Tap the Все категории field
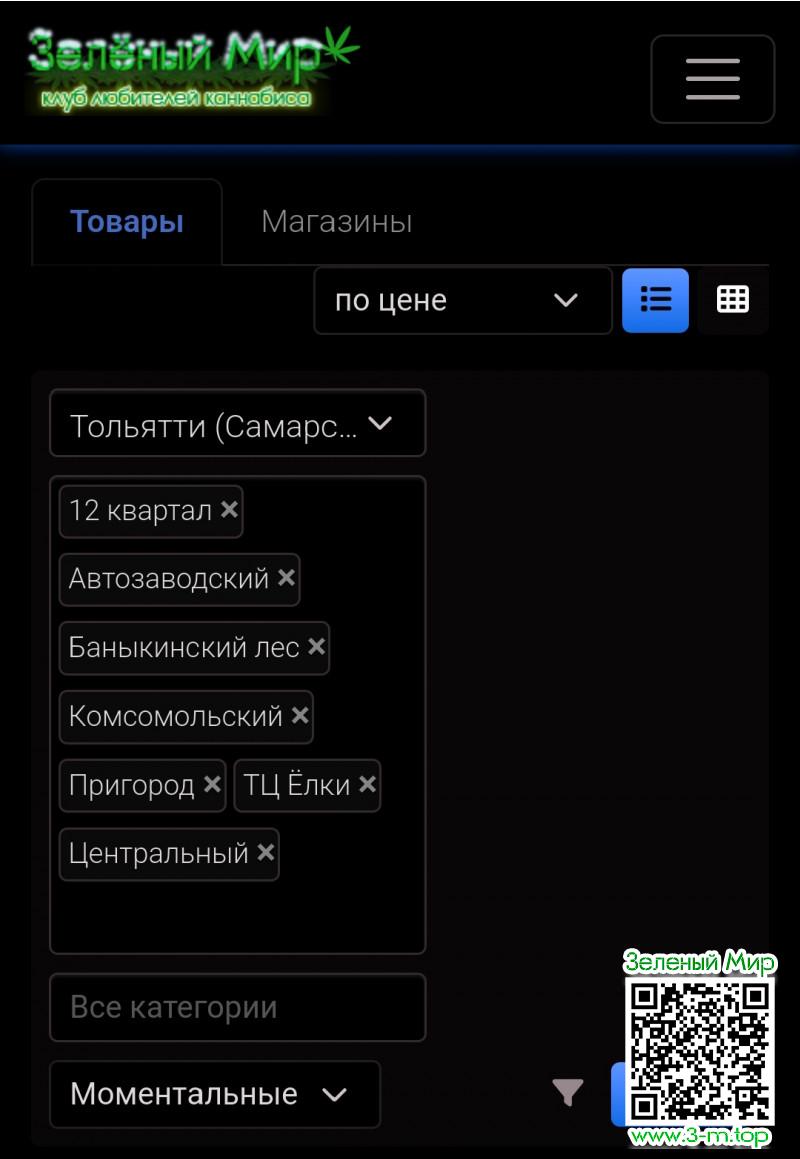The image size is (800, 1159). (237, 1007)
